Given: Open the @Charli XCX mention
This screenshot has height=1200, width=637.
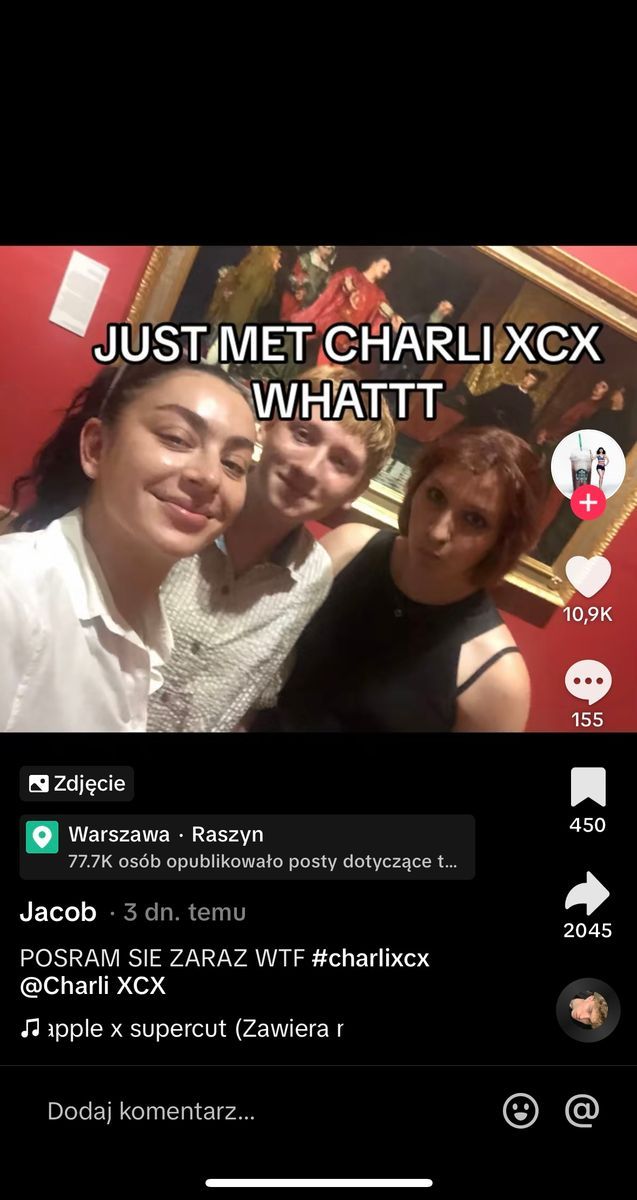Looking at the screenshot, I should (x=93, y=986).
